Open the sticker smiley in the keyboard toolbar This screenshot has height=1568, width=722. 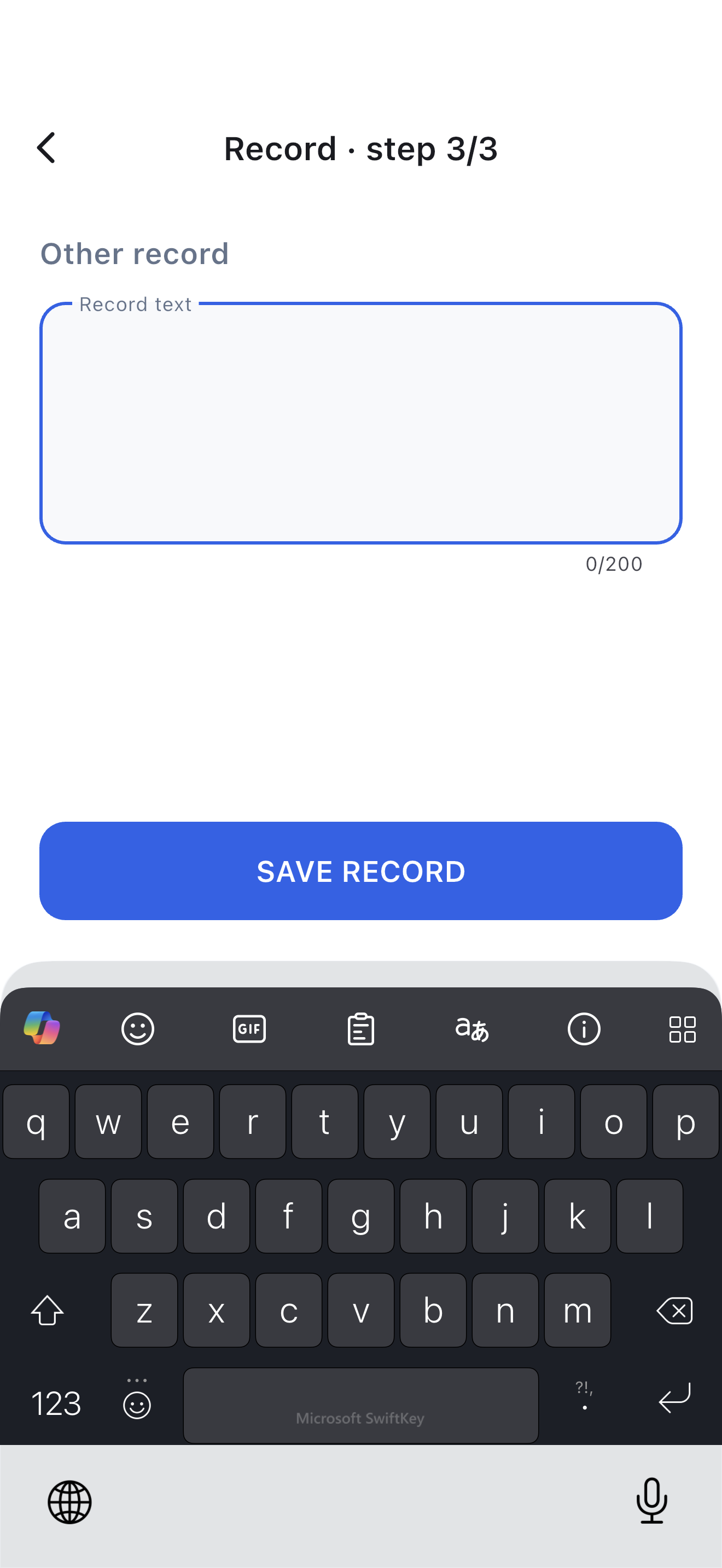click(x=138, y=1029)
